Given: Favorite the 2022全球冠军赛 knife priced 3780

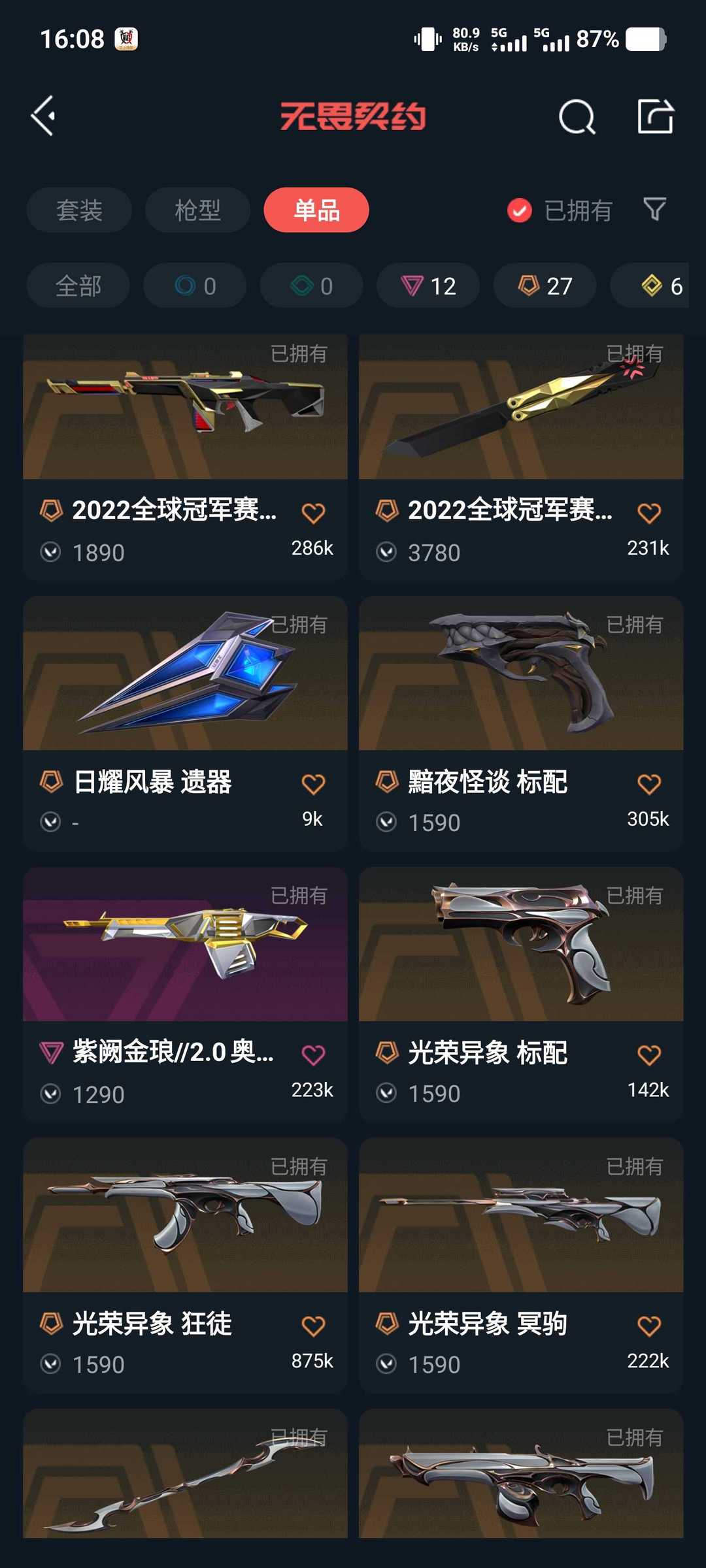Looking at the screenshot, I should pyautogui.click(x=648, y=514).
